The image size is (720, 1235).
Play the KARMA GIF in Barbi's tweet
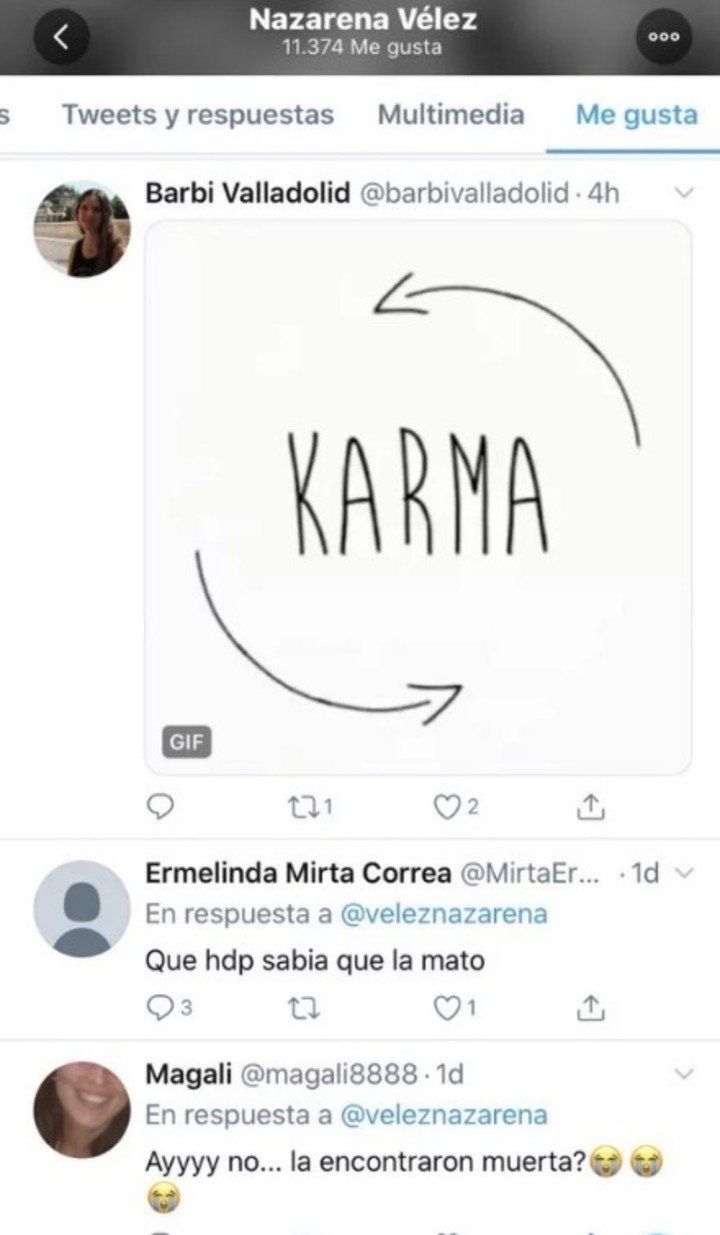click(x=418, y=497)
